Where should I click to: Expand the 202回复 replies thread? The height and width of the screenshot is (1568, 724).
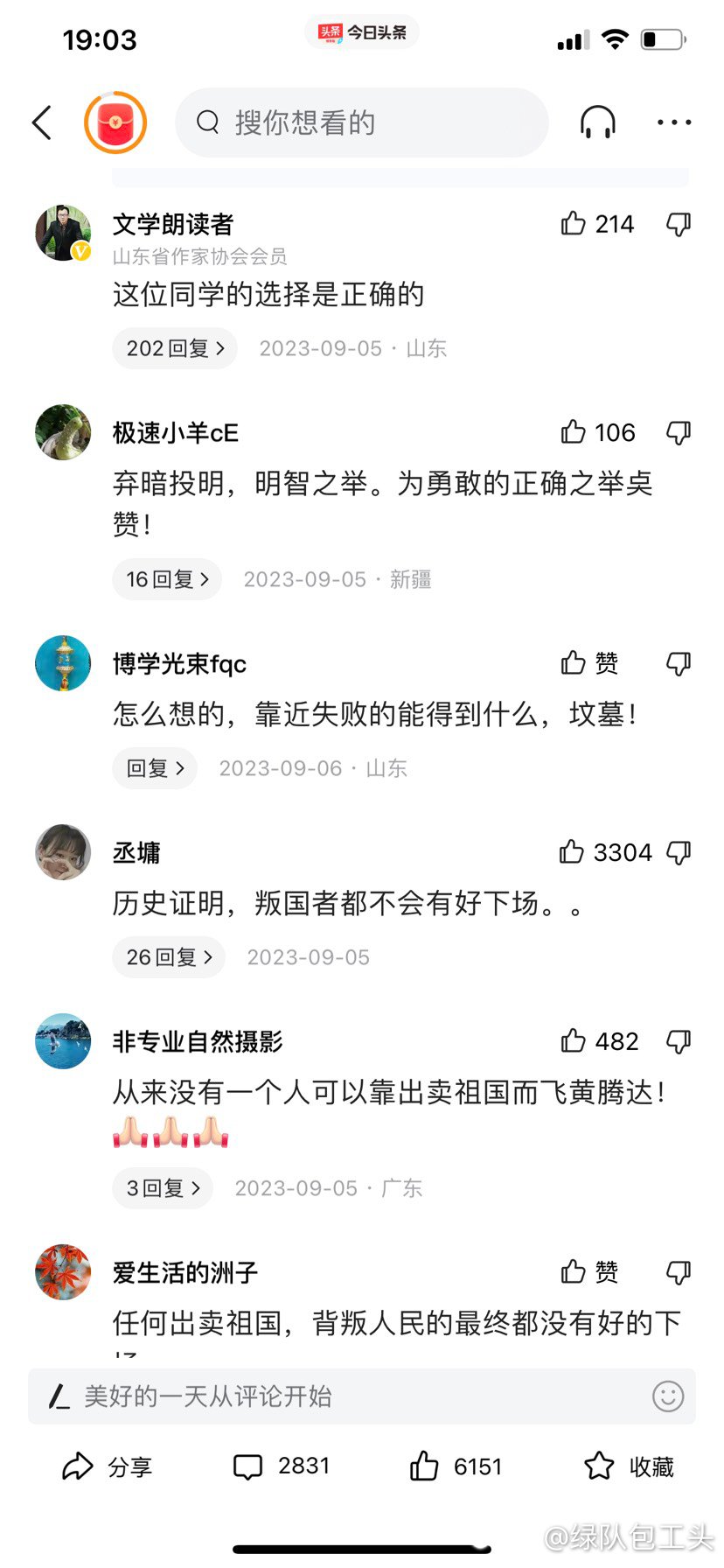click(175, 348)
